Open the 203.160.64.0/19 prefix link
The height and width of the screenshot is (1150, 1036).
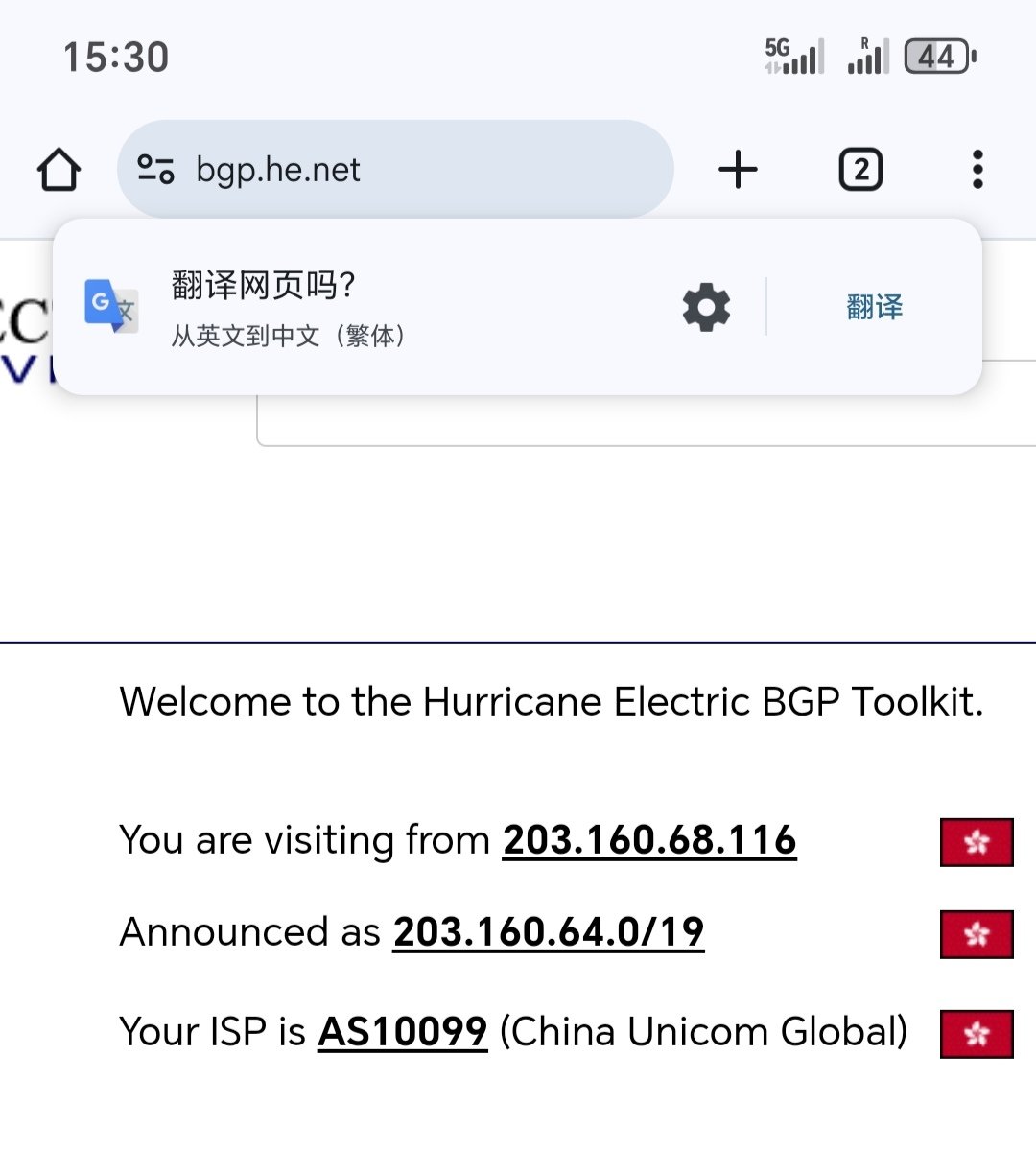(x=549, y=931)
